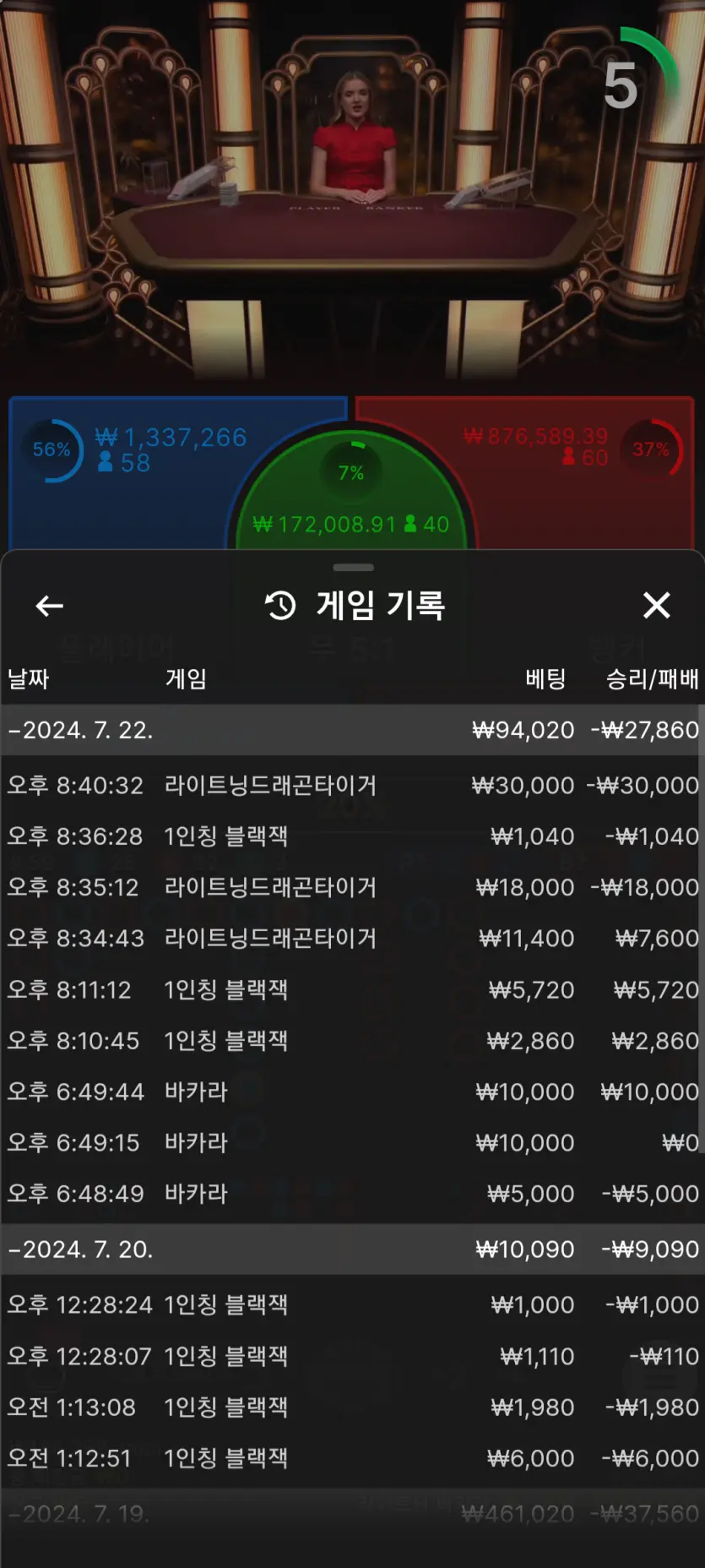
Task: Open the 오후 8:40:32 라이트닝드래곤타이거 record
Action: [x=353, y=786]
